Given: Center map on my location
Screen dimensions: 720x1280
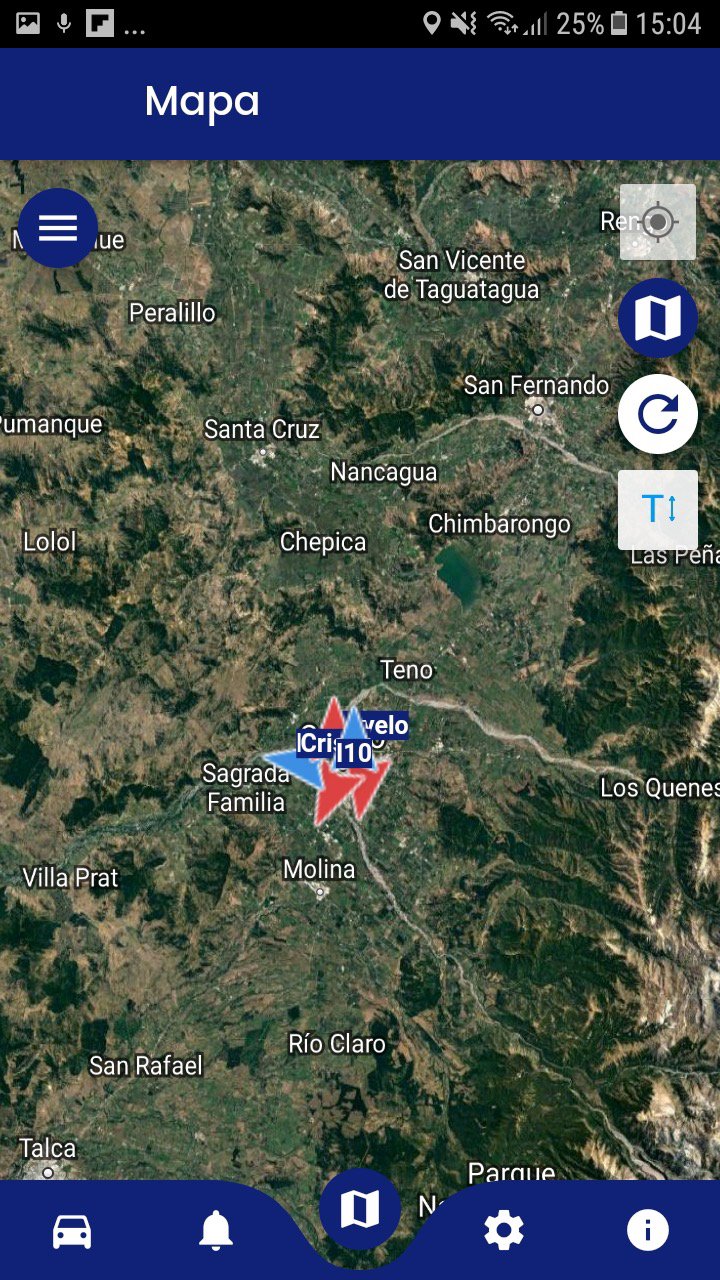Looking at the screenshot, I should tap(657, 221).
